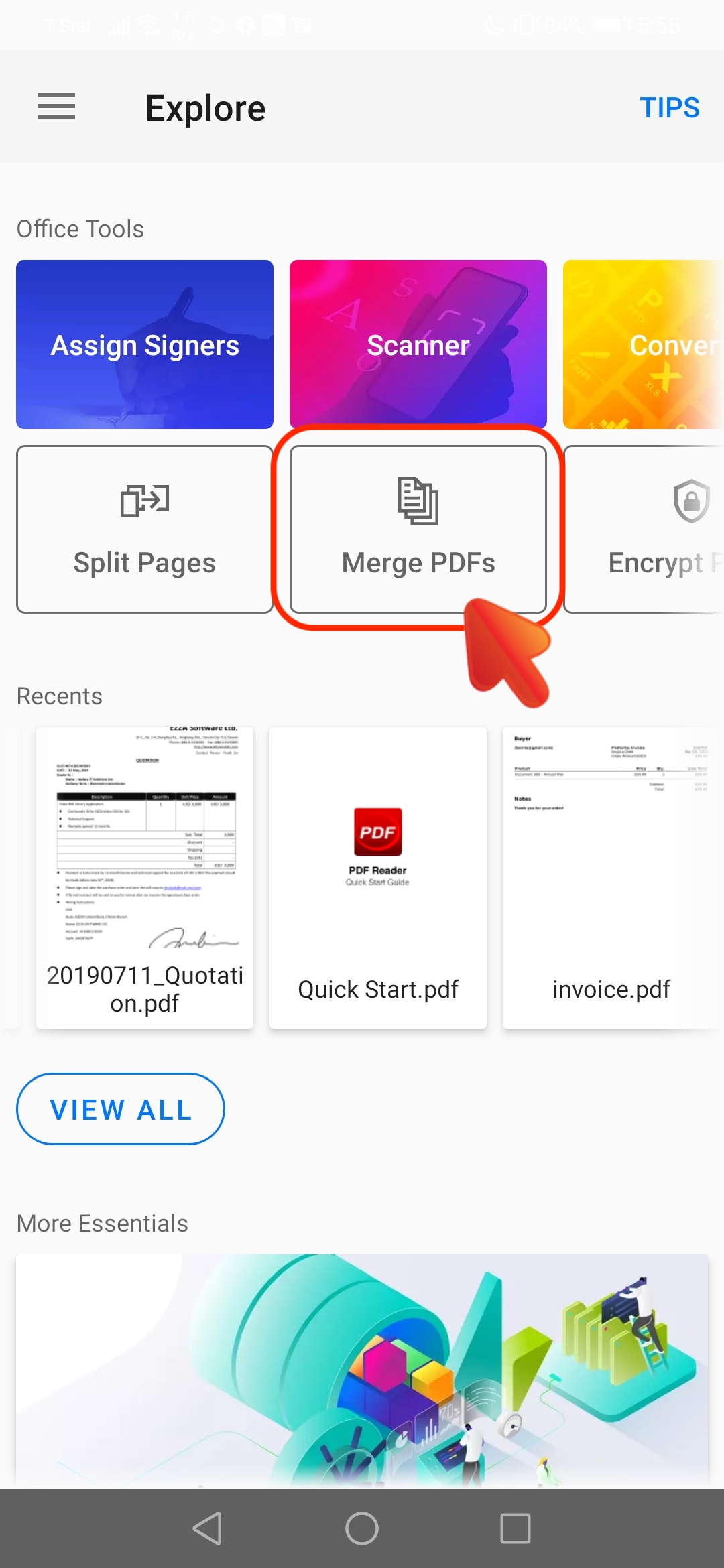
Task: Go to the home screen
Action: 362,1528
